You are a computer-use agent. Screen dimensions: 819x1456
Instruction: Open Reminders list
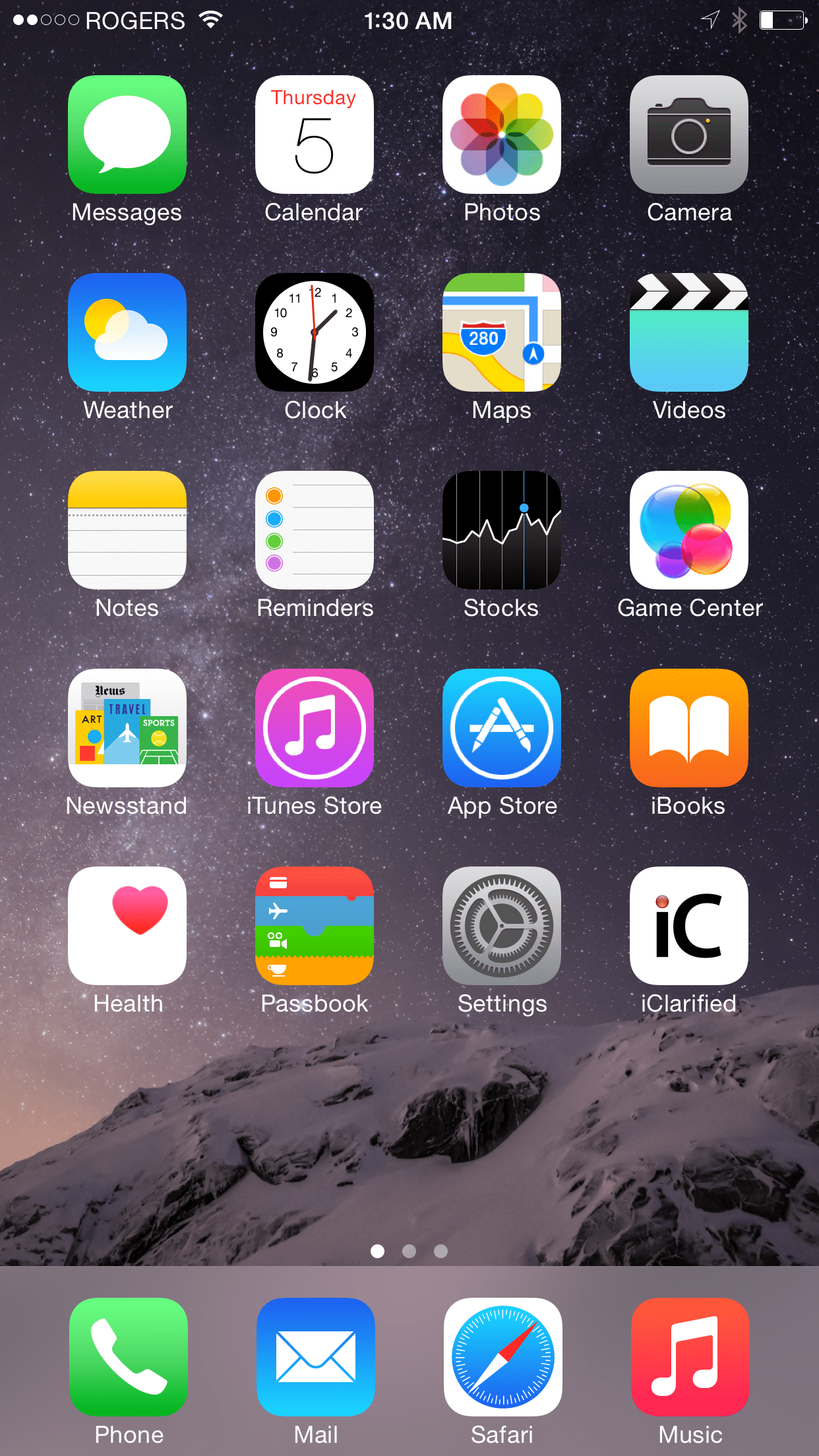pyautogui.click(x=315, y=531)
